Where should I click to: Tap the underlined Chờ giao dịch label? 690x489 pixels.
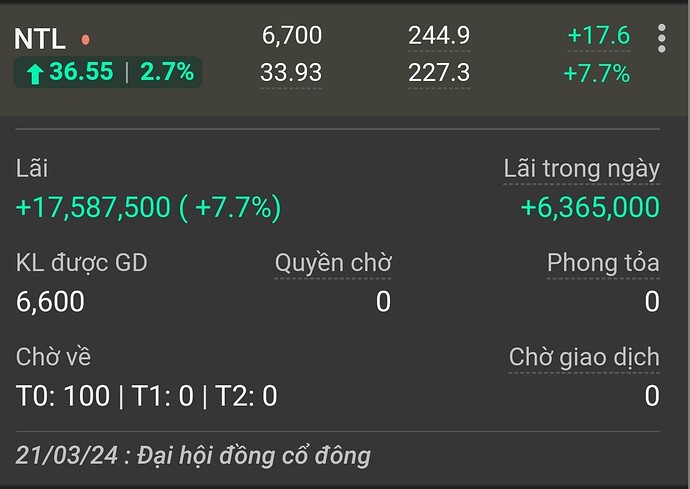[x=583, y=357]
